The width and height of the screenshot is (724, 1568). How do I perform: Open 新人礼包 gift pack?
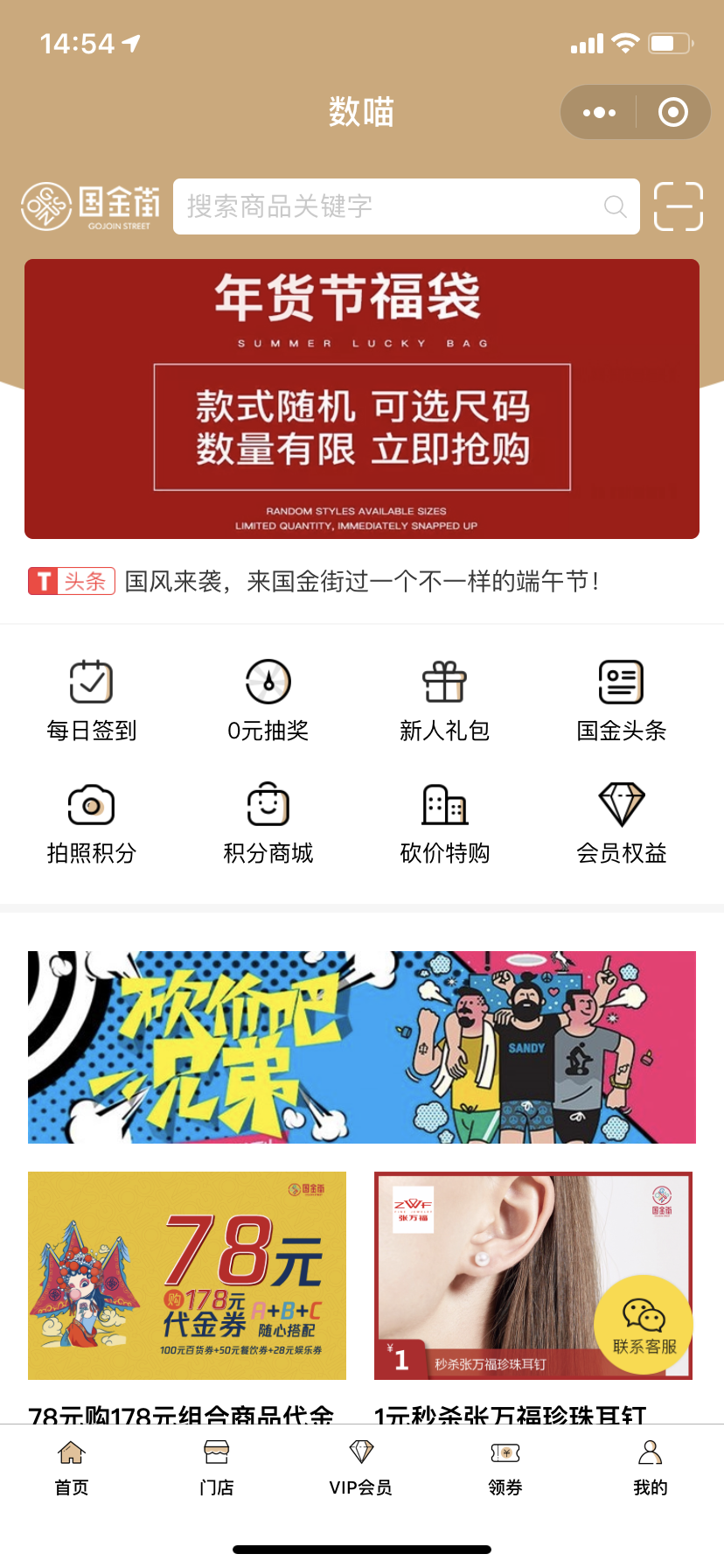coord(445,701)
